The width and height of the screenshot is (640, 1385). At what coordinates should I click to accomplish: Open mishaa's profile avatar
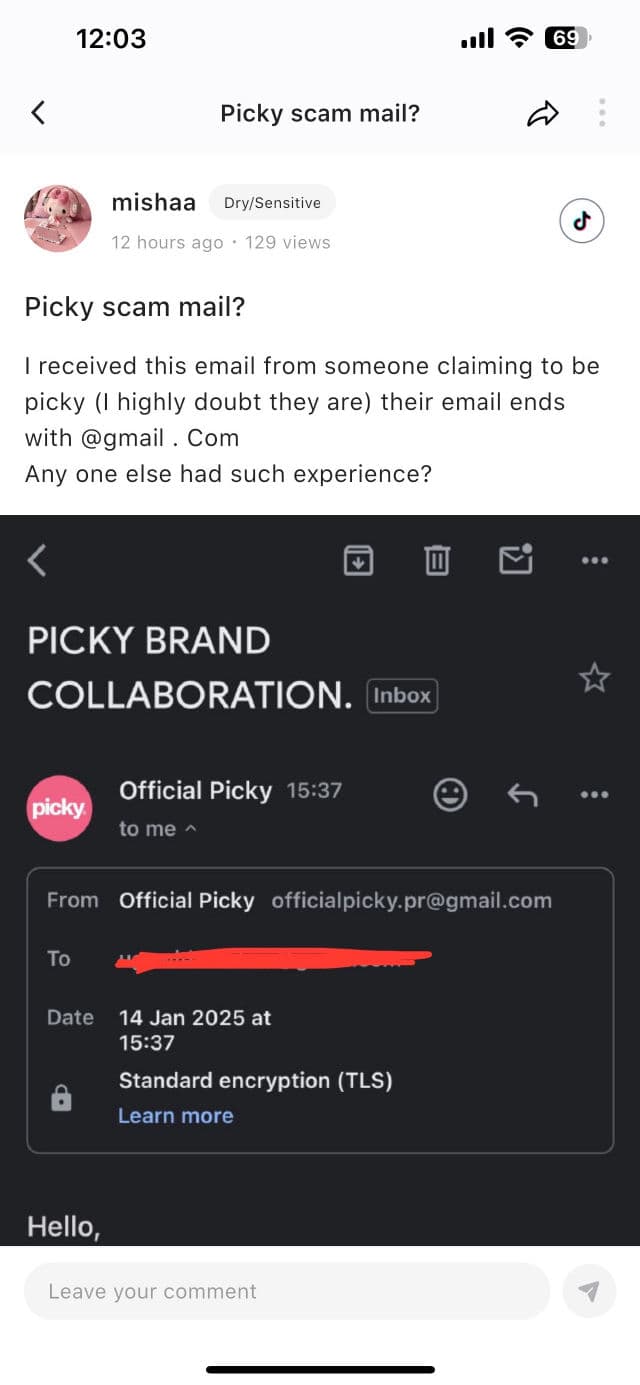pyautogui.click(x=58, y=219)
